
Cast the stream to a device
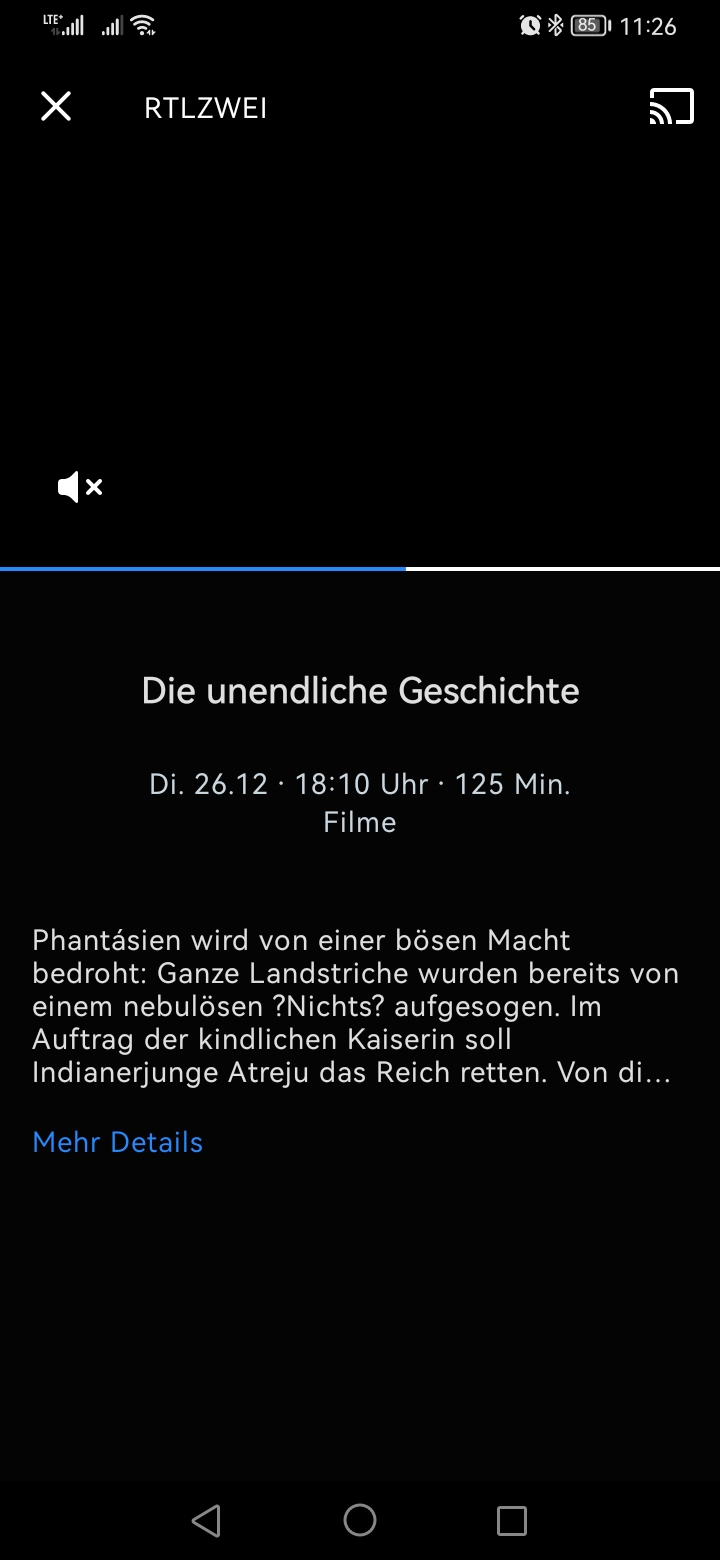point(671,107)
